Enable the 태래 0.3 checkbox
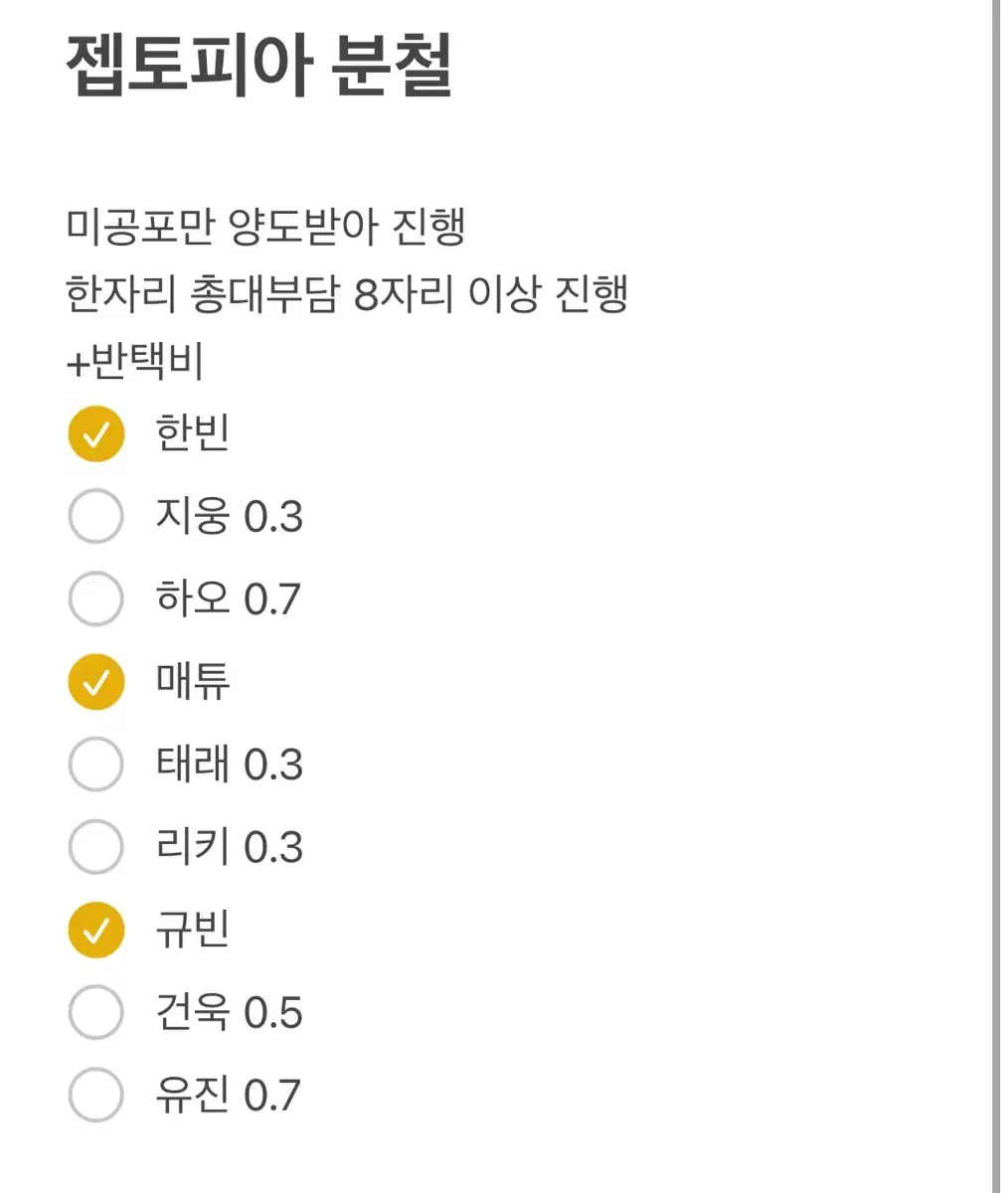This screenshot has height=1193, width=1008. click(x=95, y=765)
